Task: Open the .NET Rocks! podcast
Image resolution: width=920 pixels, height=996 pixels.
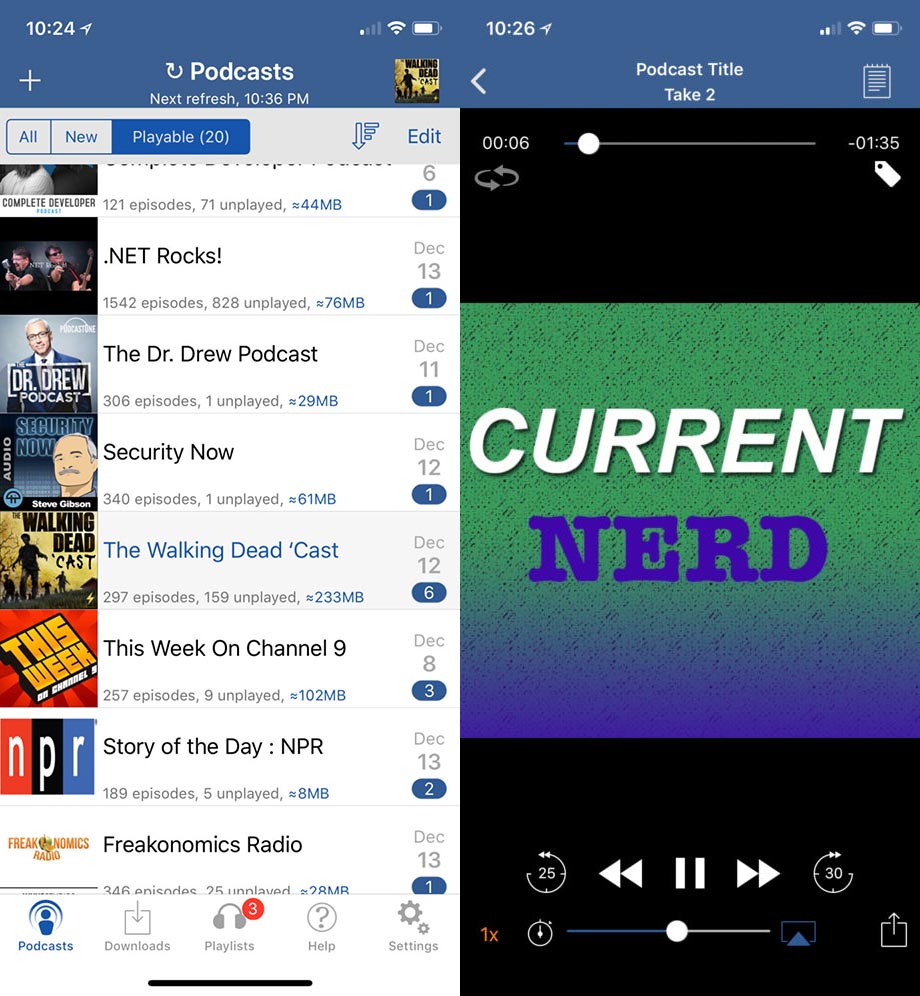Action: click(230, 267)
